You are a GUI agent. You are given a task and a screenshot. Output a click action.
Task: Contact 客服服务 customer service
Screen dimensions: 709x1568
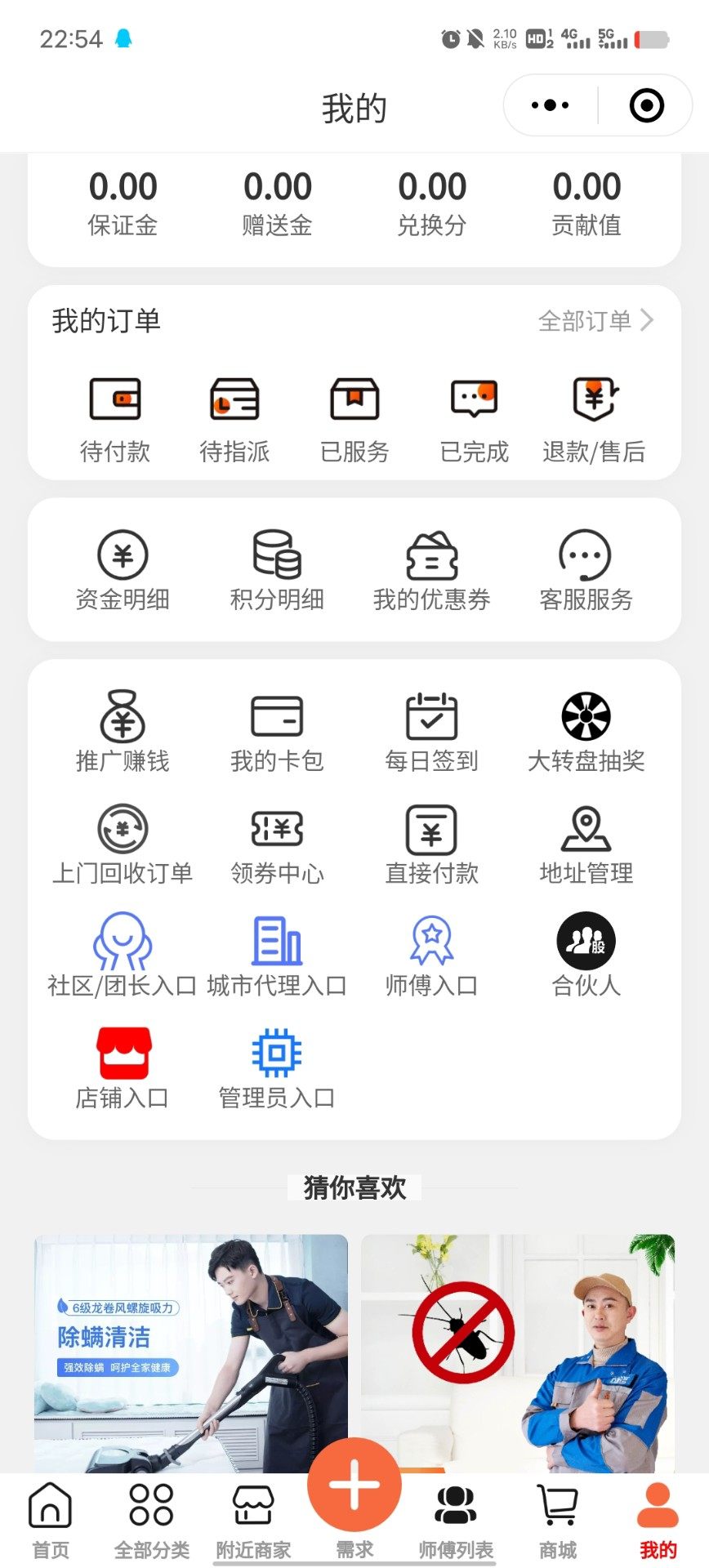tap(586, 571)
